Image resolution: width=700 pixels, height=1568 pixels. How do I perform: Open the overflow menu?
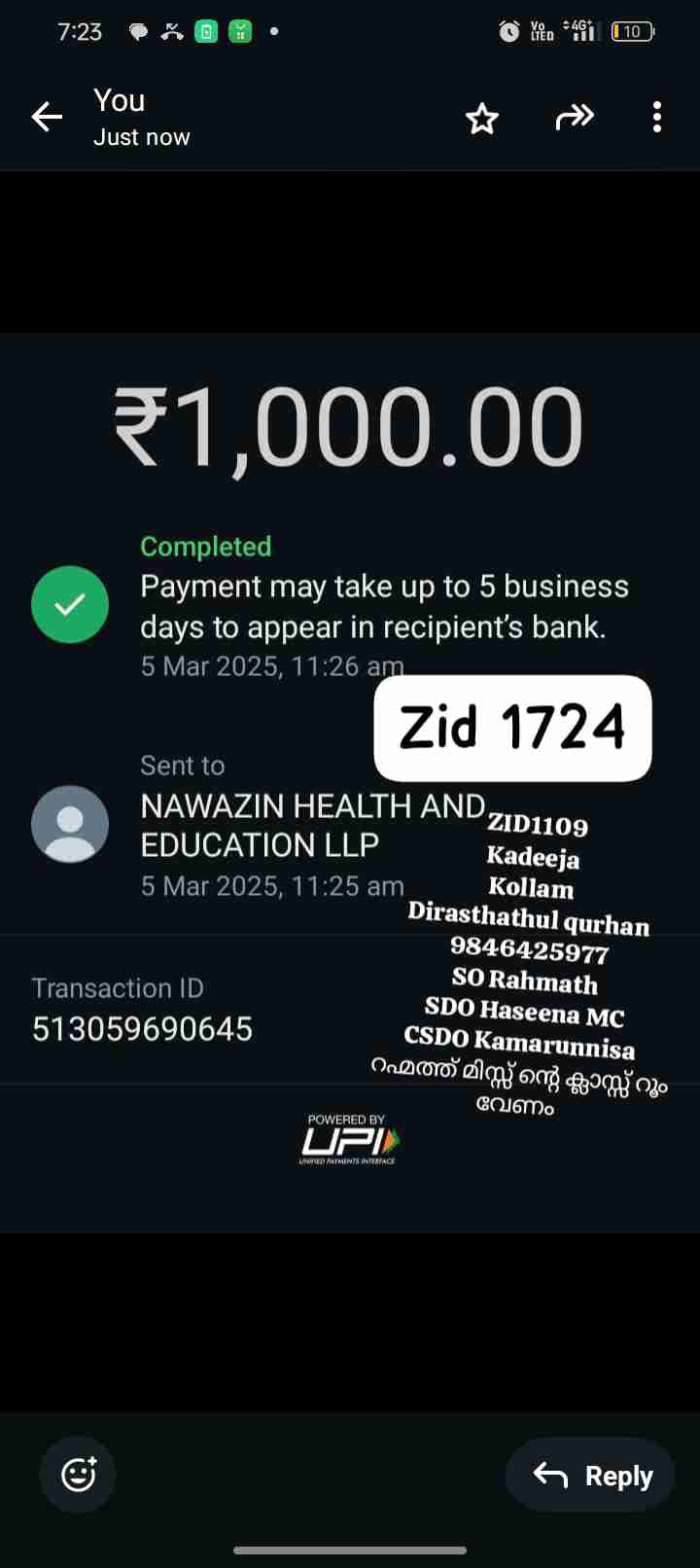657,118
